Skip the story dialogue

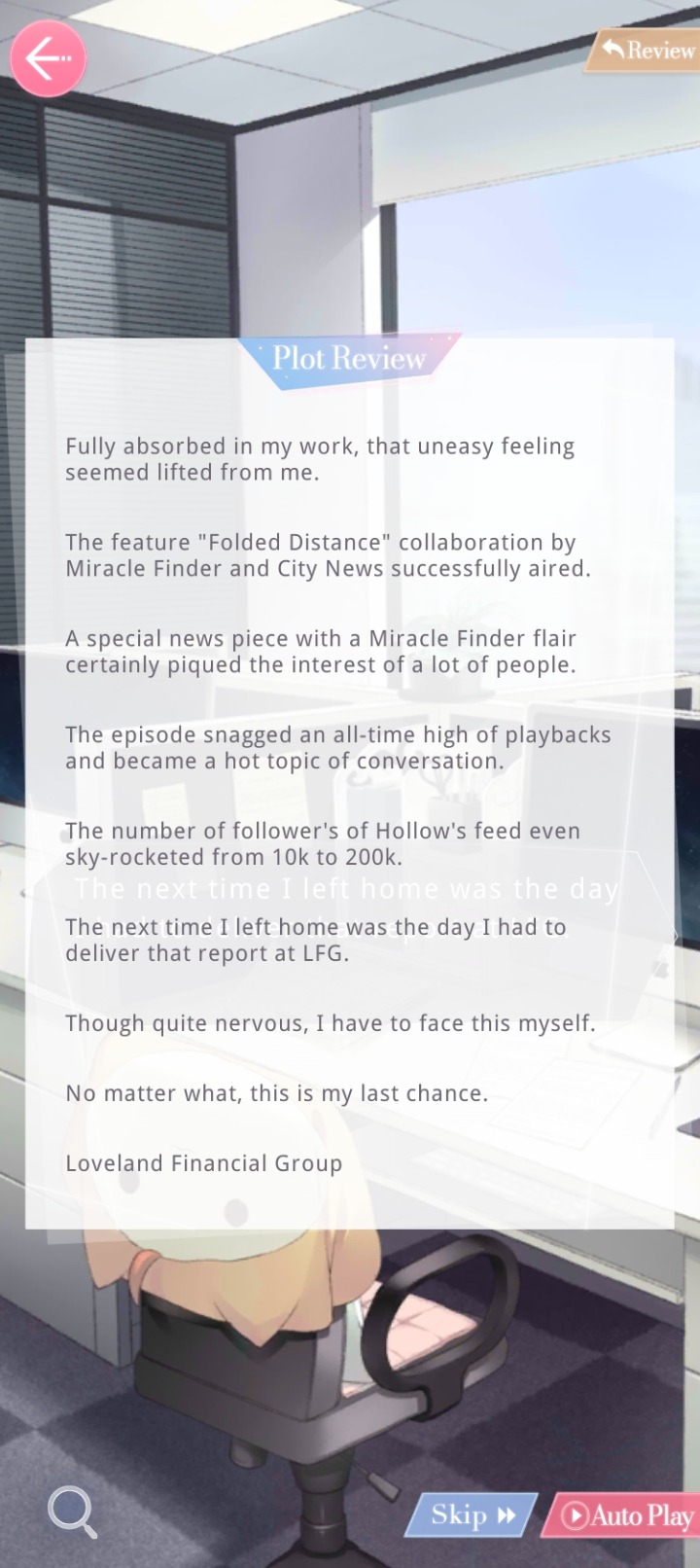[x=472, y=1515]
